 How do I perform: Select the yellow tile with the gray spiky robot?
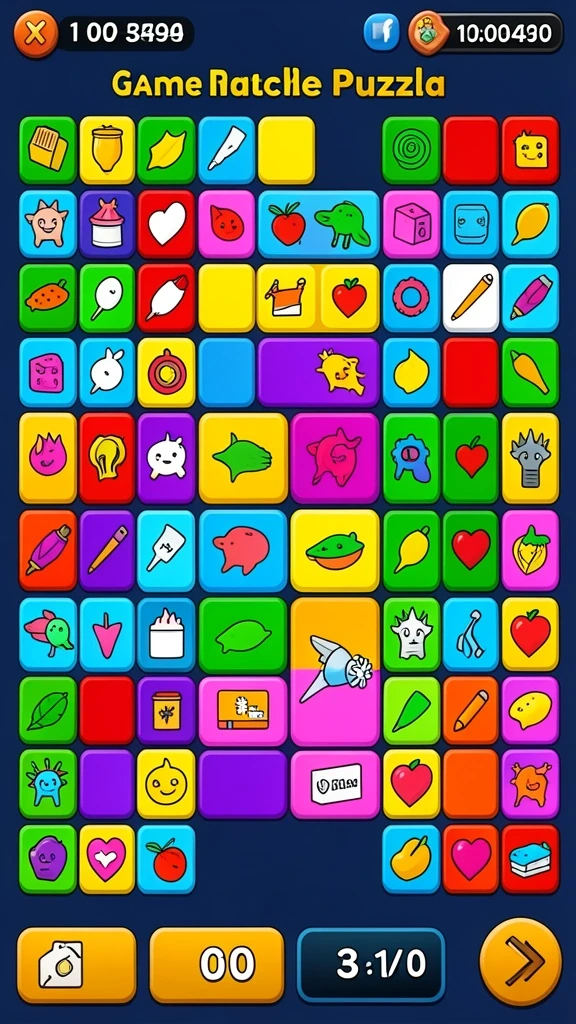coord(530,457)
